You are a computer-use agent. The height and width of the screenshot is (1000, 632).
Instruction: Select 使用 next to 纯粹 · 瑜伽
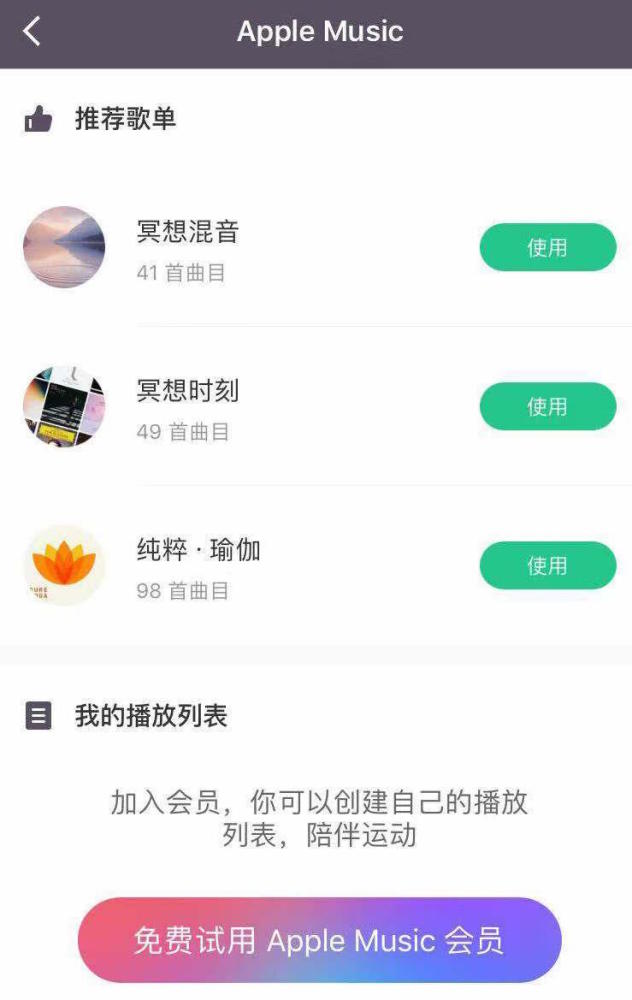click(x=547, y=565)
